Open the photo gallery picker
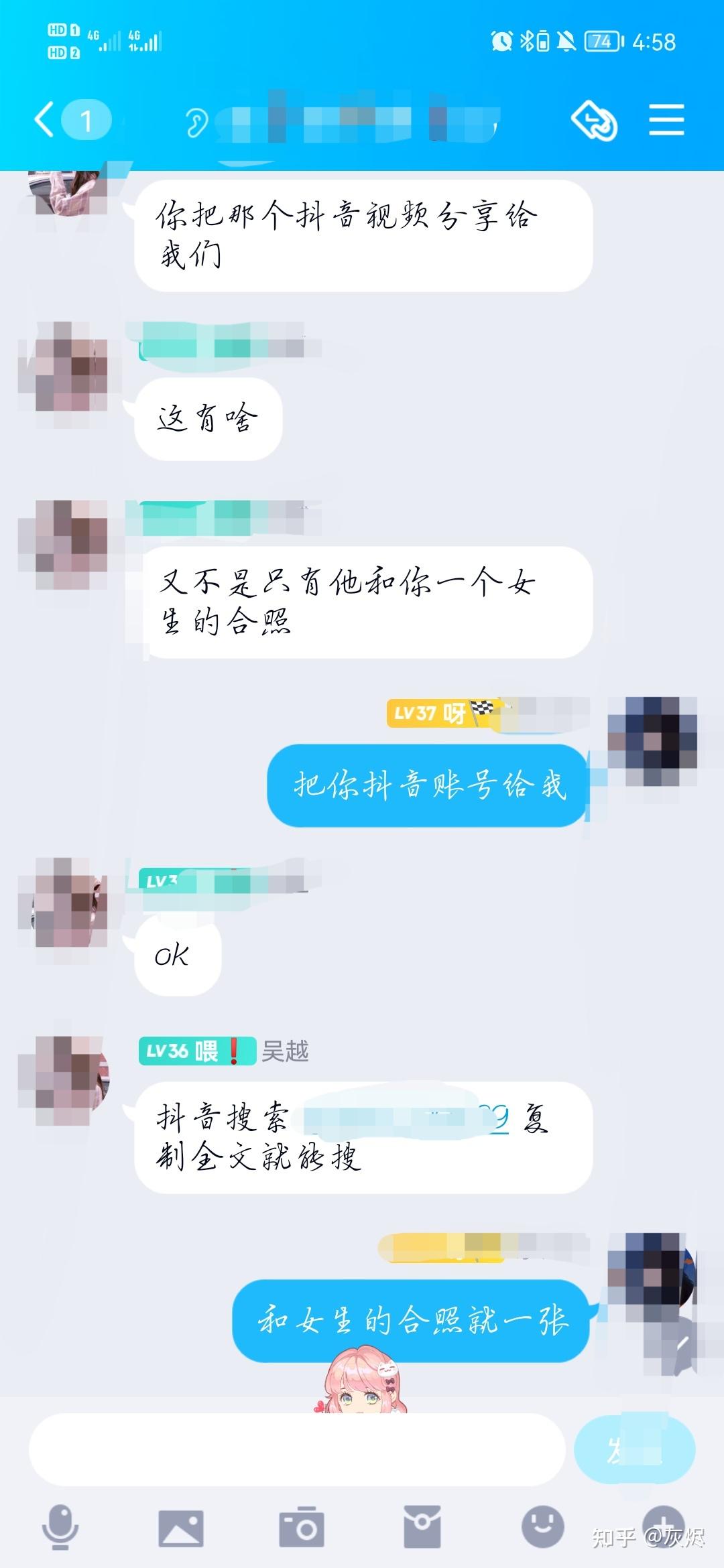 tap(180, 1527)
